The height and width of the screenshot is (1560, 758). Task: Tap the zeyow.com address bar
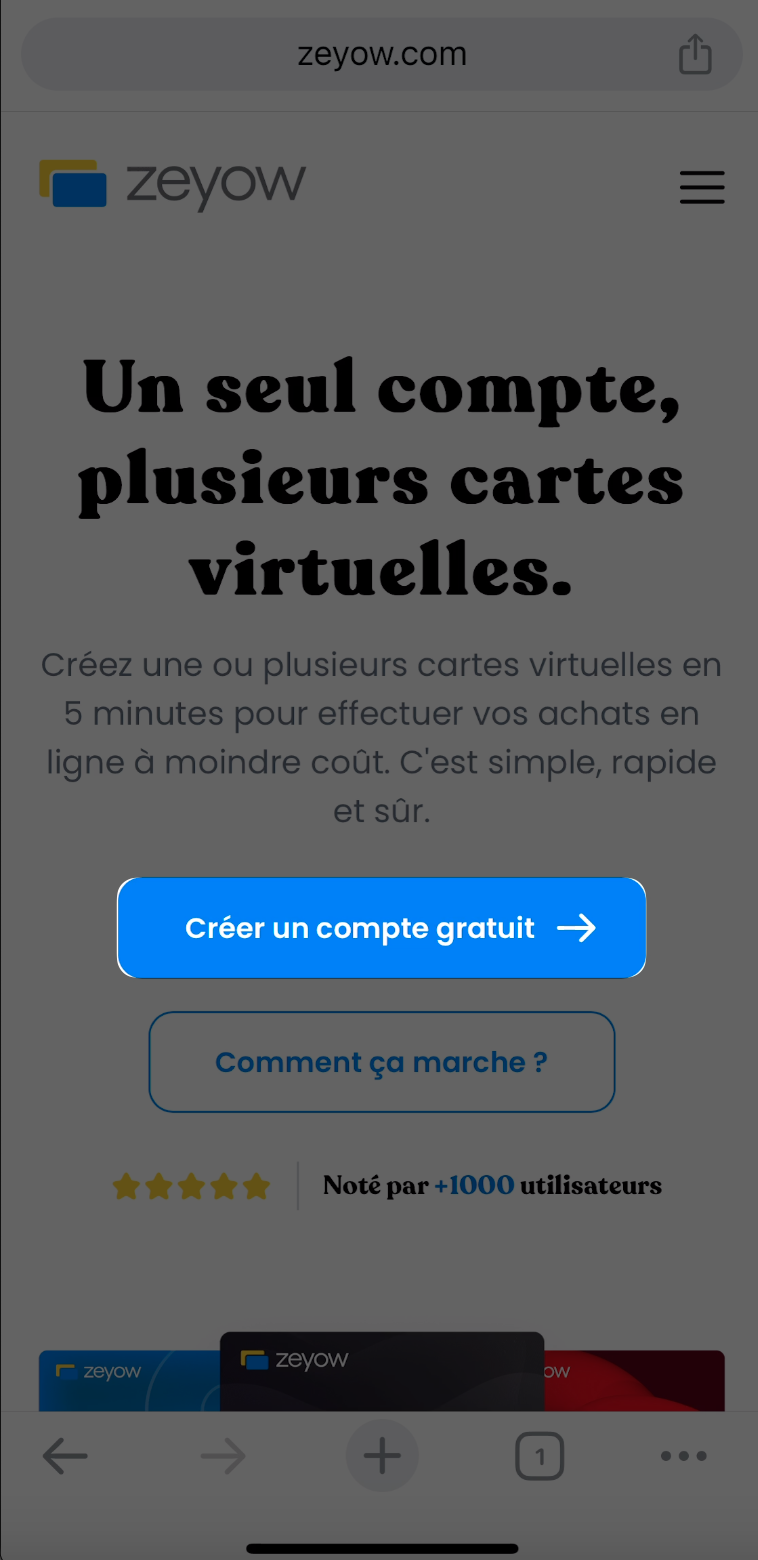[x=380, y=54]
